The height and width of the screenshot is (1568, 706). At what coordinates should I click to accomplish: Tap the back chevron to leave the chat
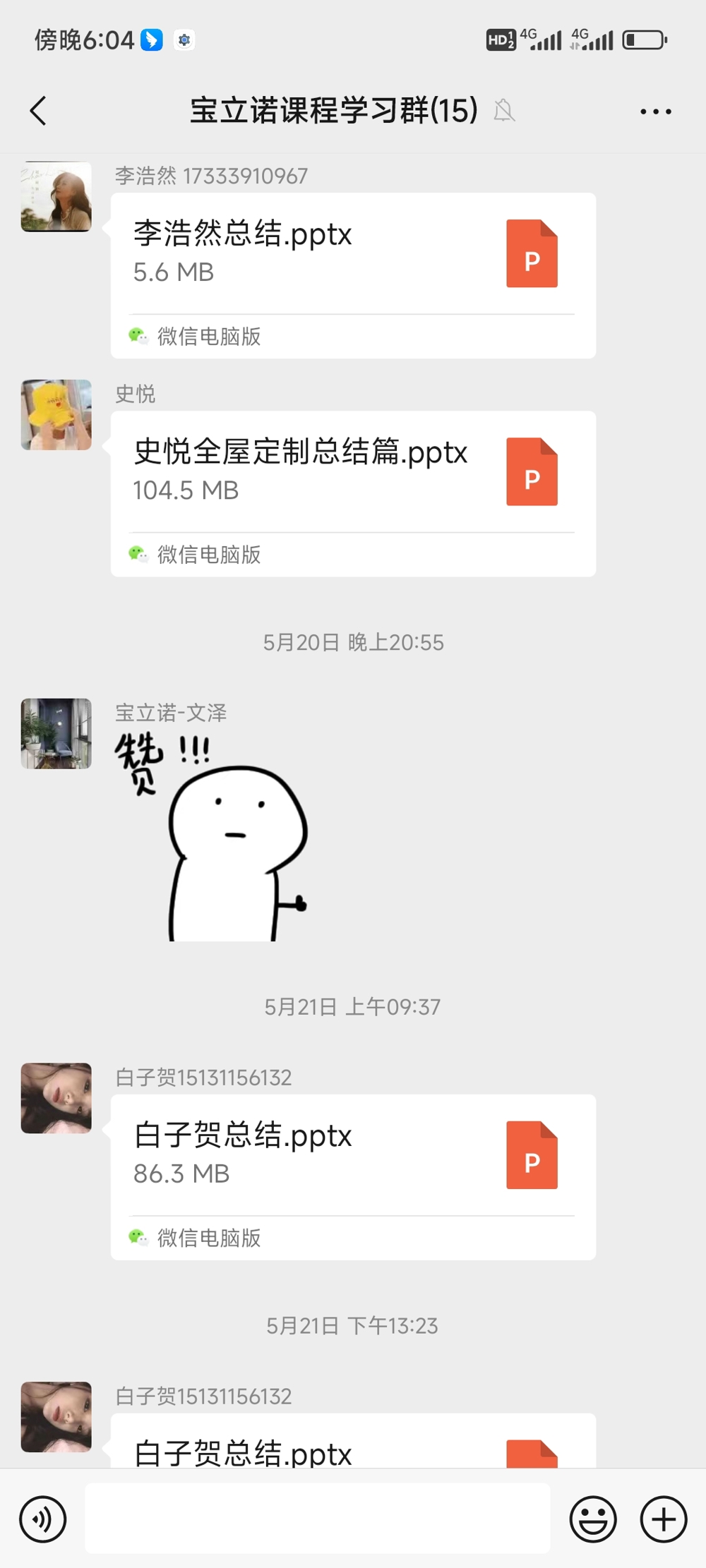point(38,111)
